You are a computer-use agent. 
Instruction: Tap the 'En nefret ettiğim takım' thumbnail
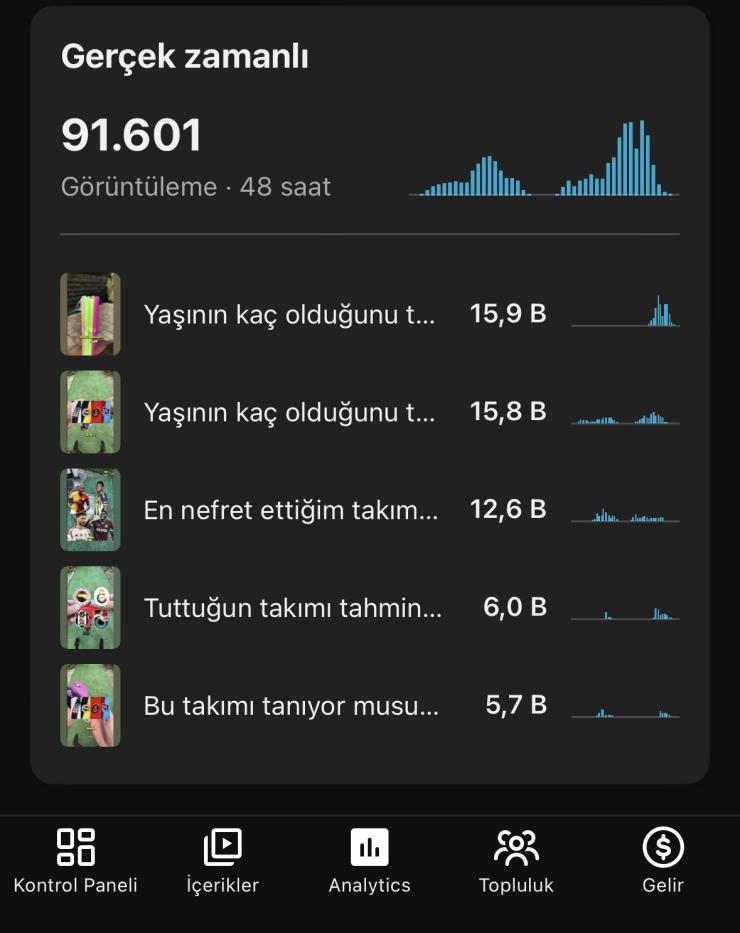click(x=90, y=510)
